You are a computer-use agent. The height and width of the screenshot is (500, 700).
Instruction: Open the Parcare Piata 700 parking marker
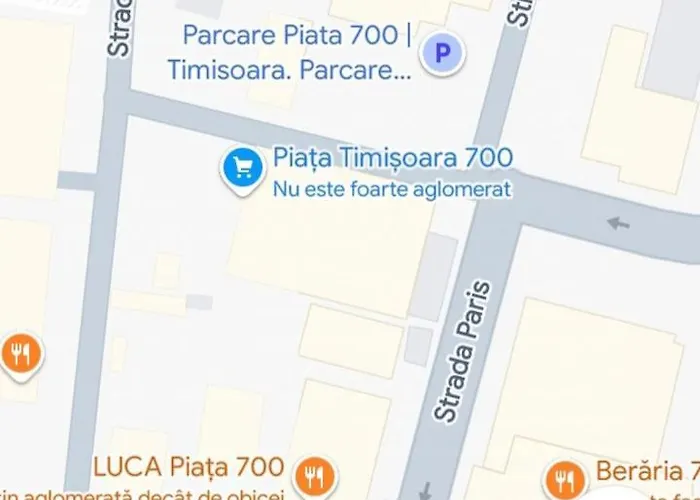click(441, 52)
